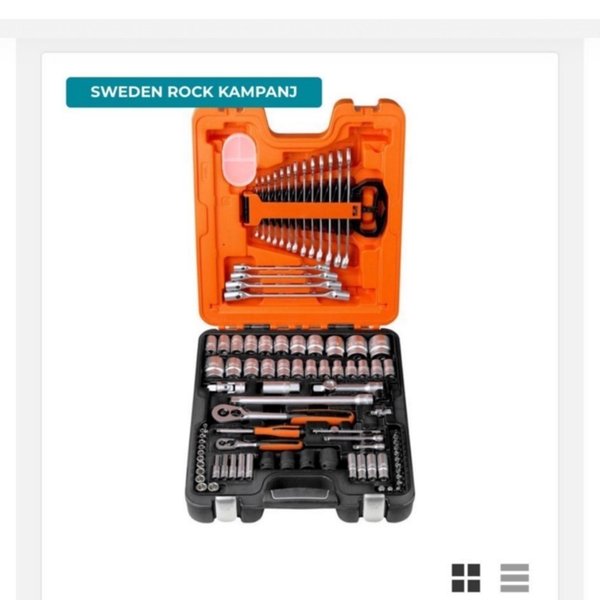This screenshot has height=600, width=600.
Task: Switch to list view layout
Action: [x=514, y=577]
